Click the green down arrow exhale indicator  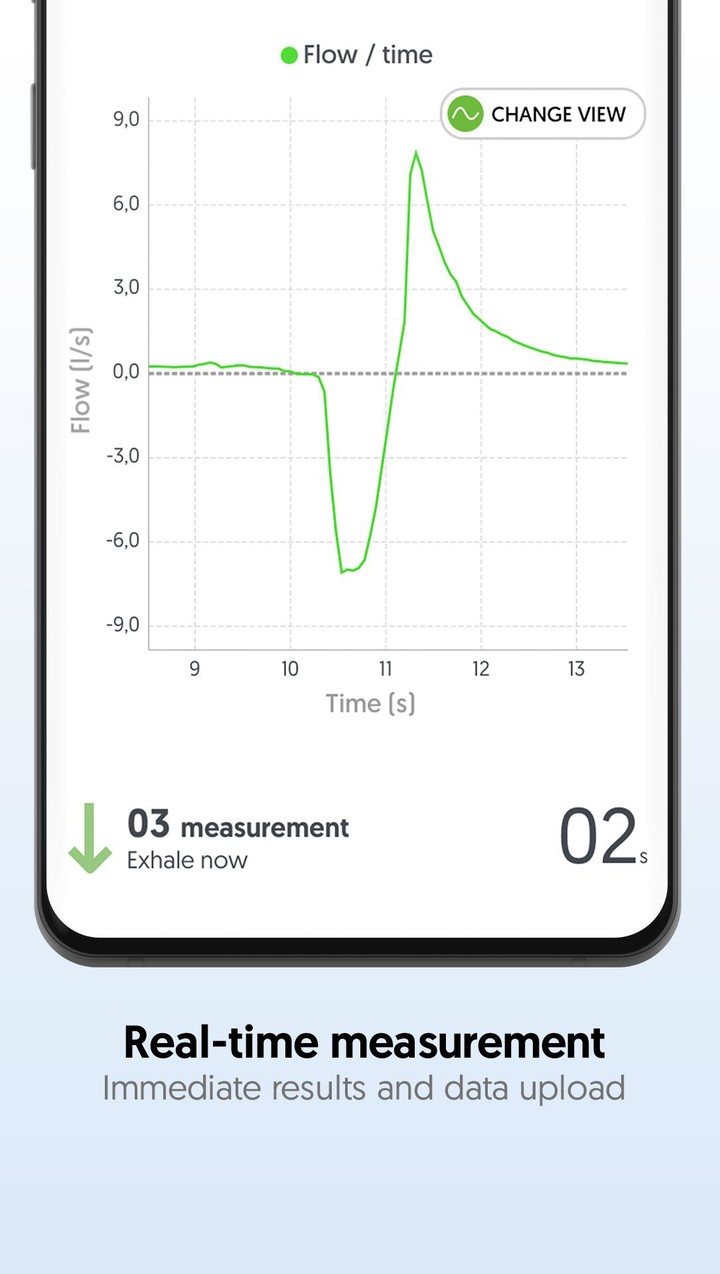(x=88, y=836)
